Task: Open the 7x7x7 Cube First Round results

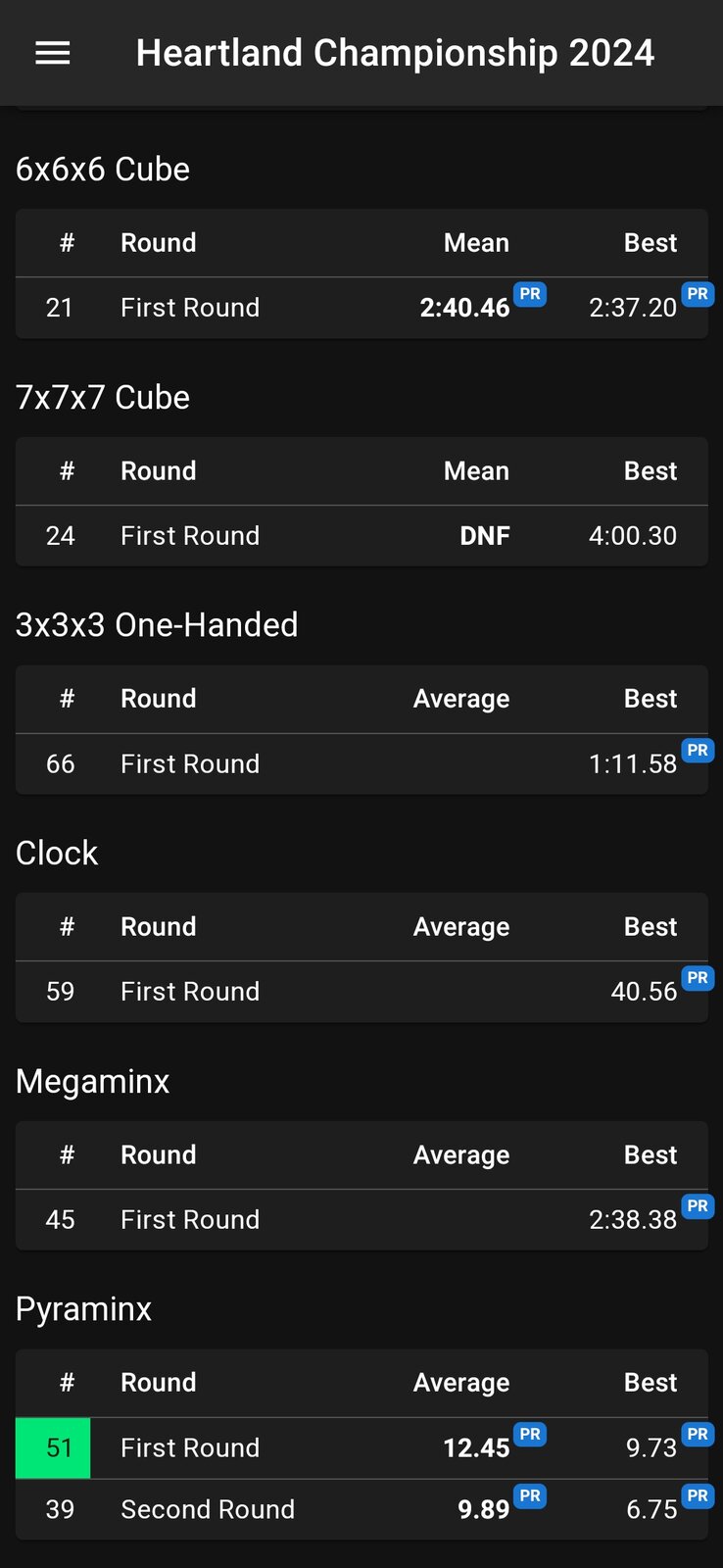Action: (361, 536)
